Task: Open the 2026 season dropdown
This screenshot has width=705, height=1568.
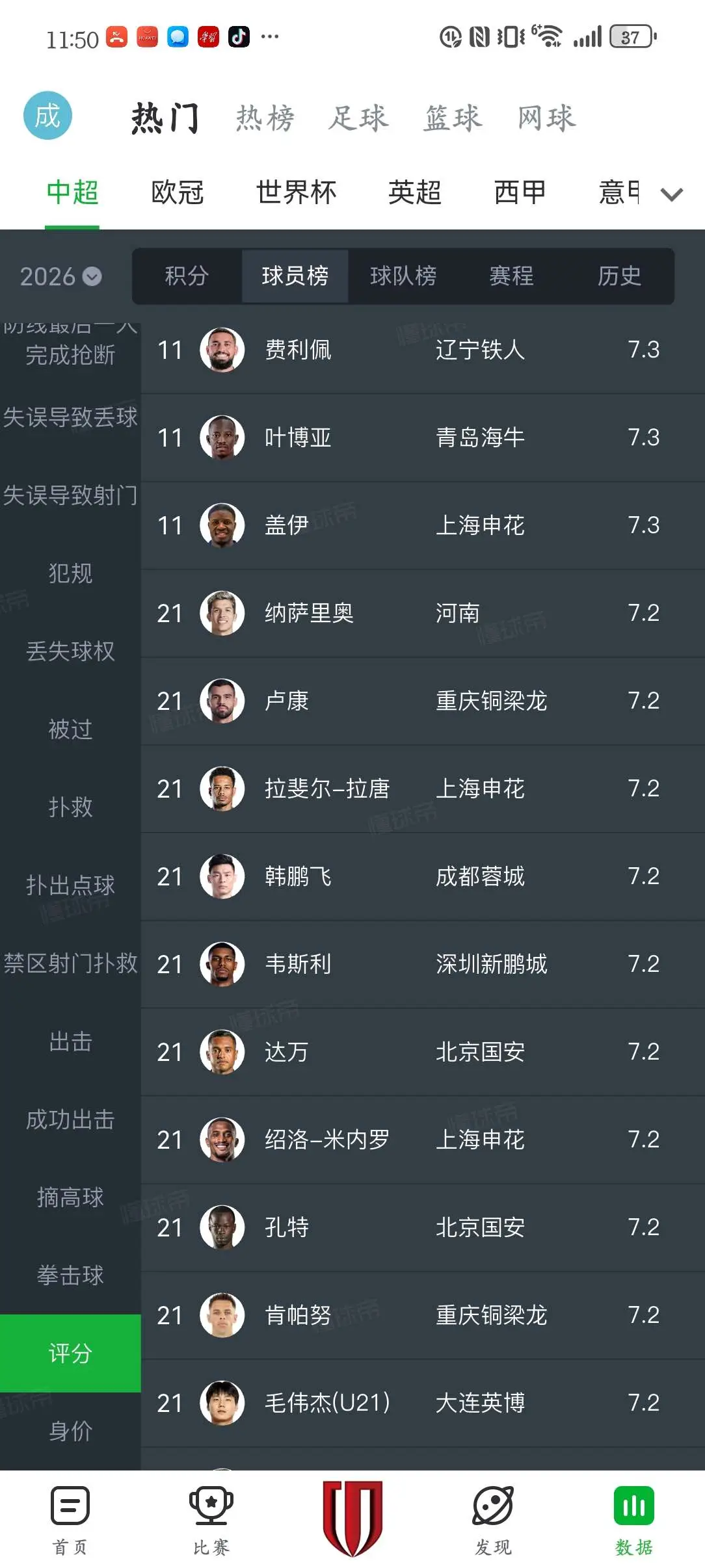Action: (60, 276)
